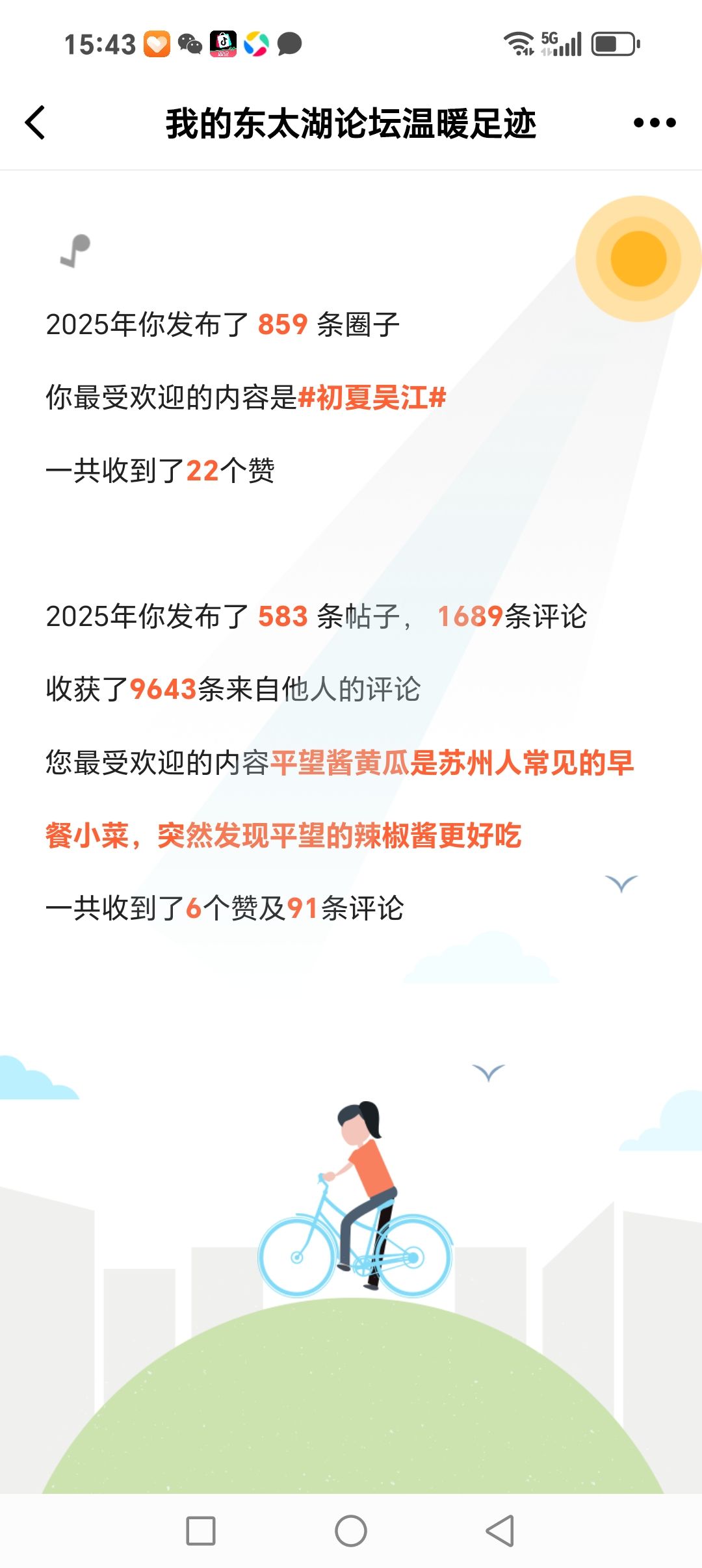The image size is (702, 1568).
Task: Tap the system home button
Action: tap(351, 1530)
